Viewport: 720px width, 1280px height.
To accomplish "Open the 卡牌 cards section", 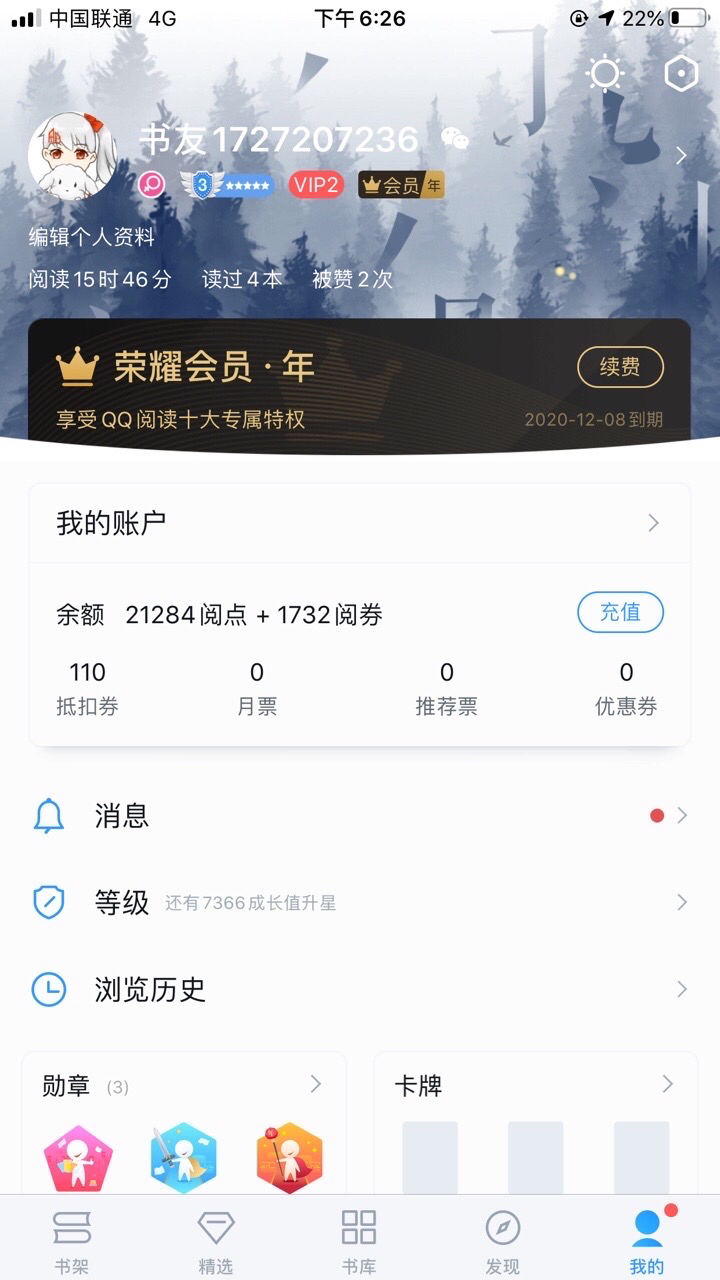I will point(535,1086).
